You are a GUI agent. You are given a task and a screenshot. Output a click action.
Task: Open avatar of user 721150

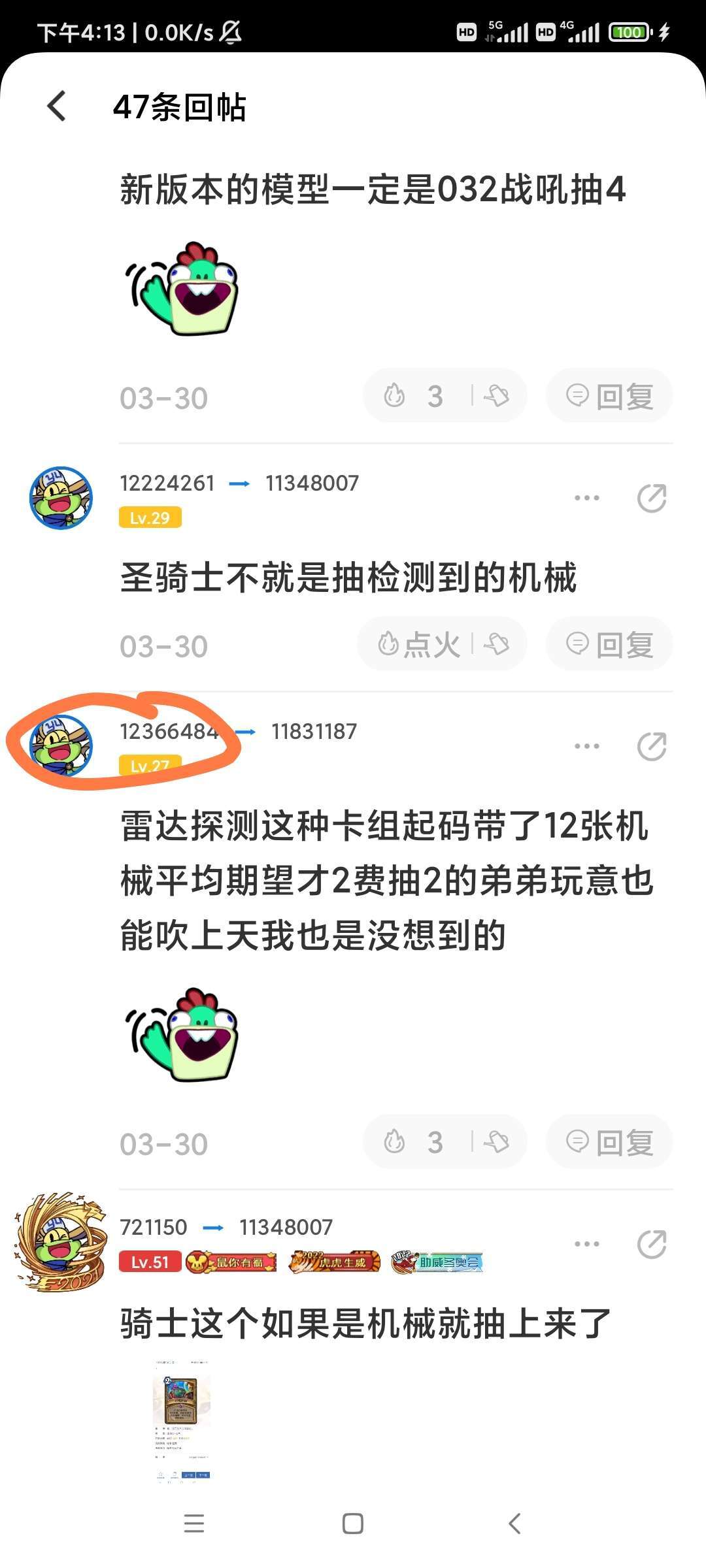coord(61,1241)
